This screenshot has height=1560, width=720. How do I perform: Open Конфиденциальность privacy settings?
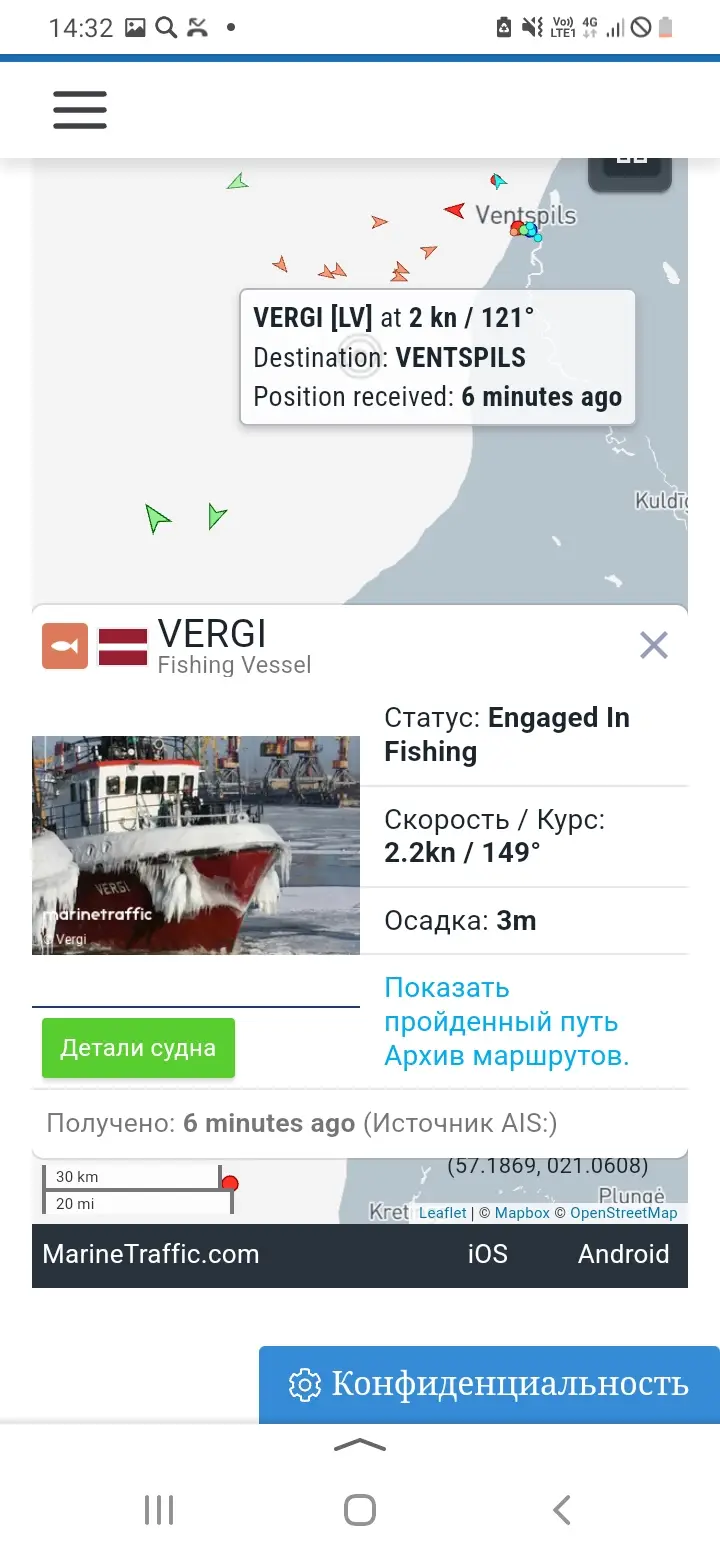coord(490,1384)
